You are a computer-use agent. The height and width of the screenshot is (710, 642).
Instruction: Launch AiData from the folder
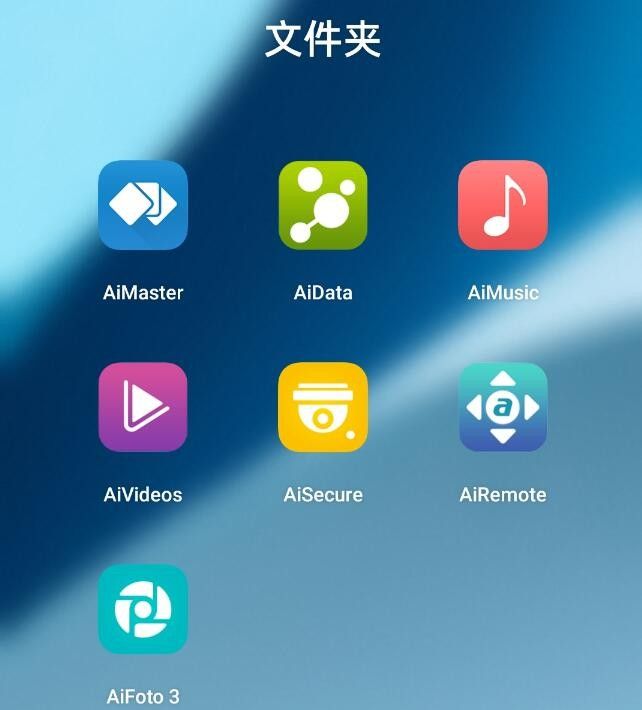(x=323, y=205)
